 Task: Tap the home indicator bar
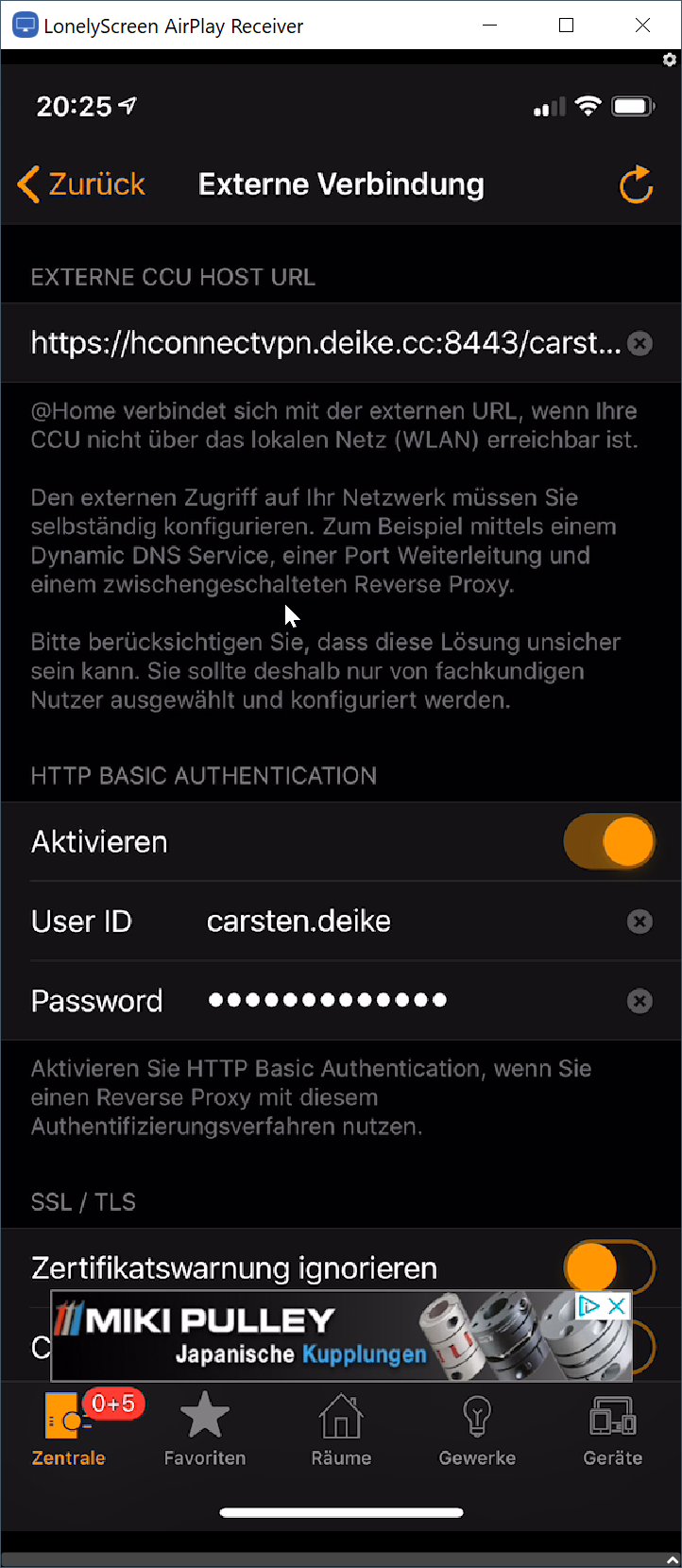click(341, 1505)
